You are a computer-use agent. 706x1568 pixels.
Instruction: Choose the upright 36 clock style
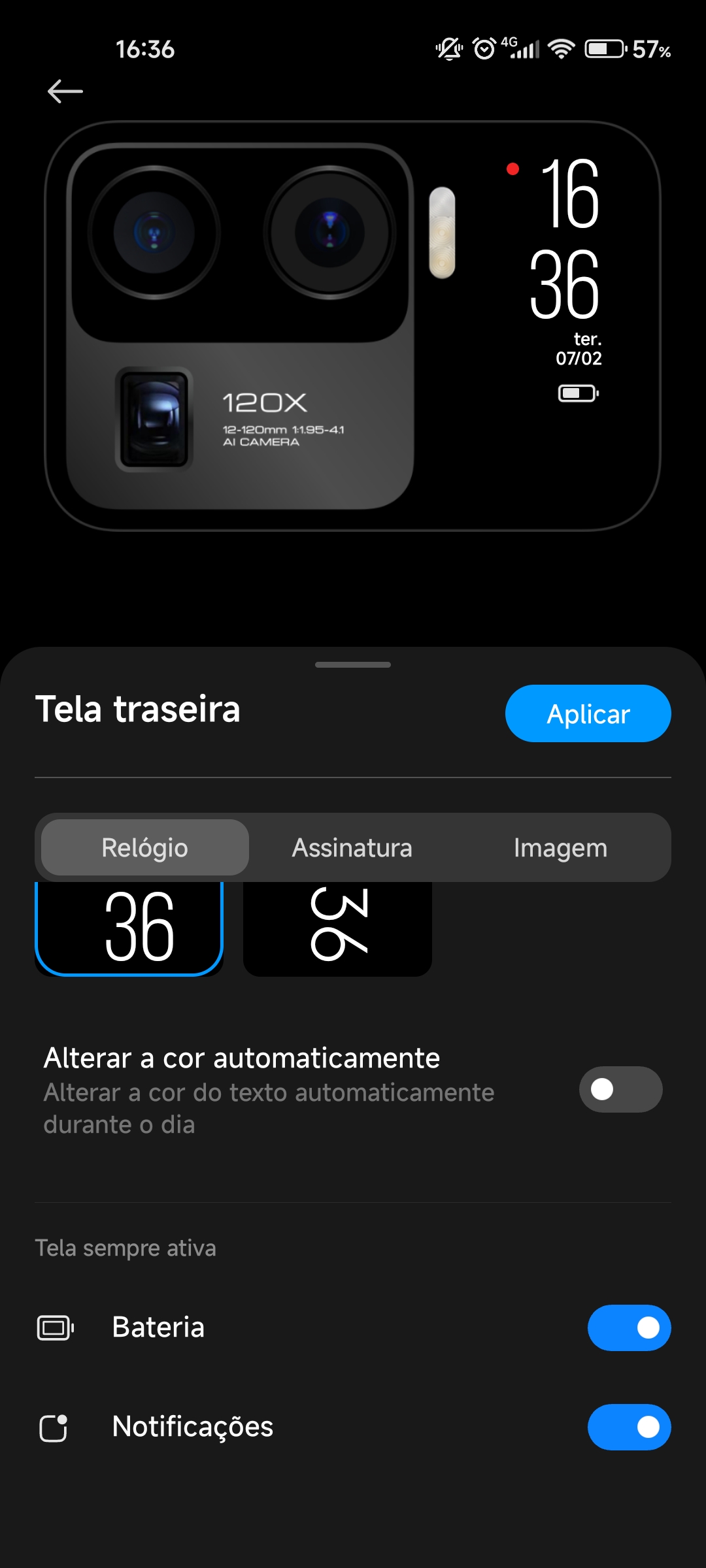pos(129,928)
